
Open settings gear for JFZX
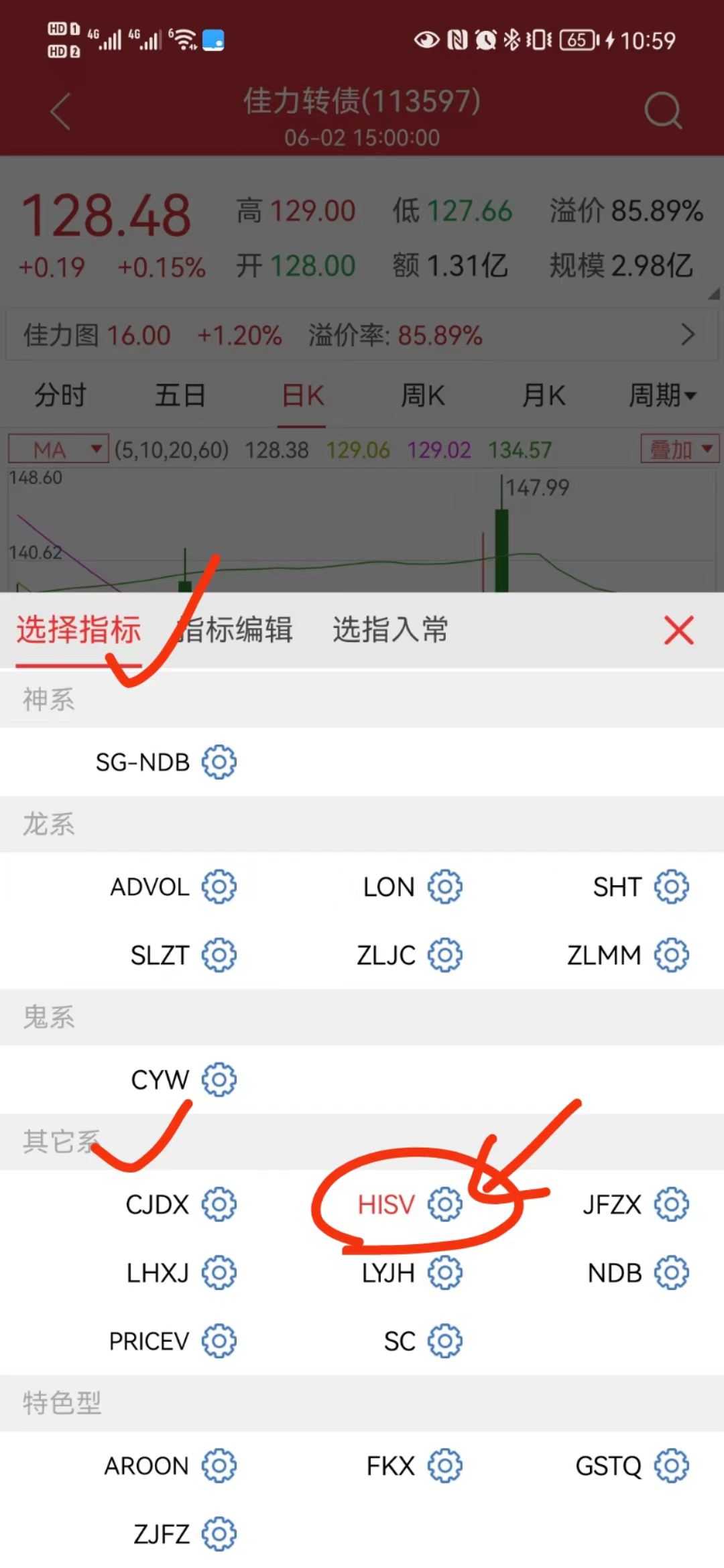671,1205
